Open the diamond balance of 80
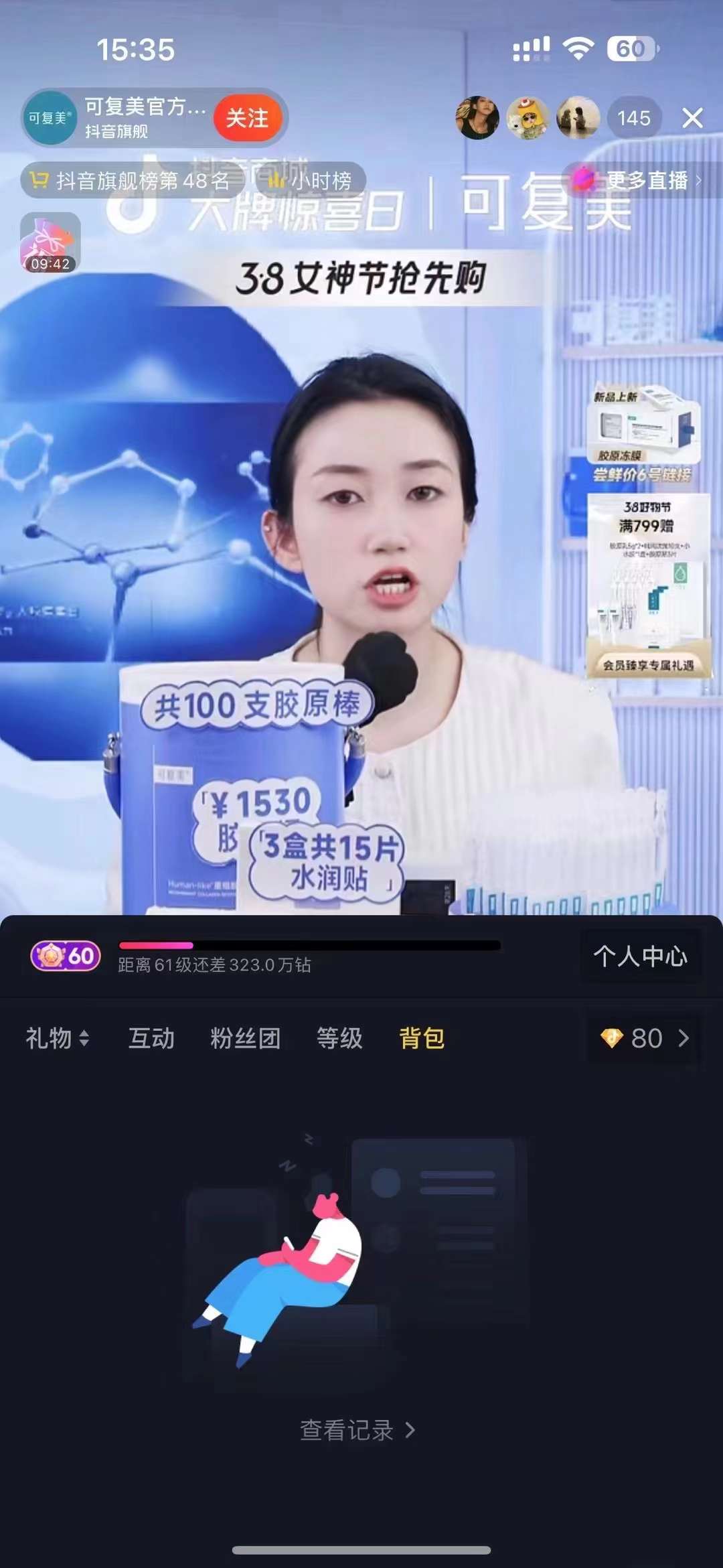 click(644, 1038)
